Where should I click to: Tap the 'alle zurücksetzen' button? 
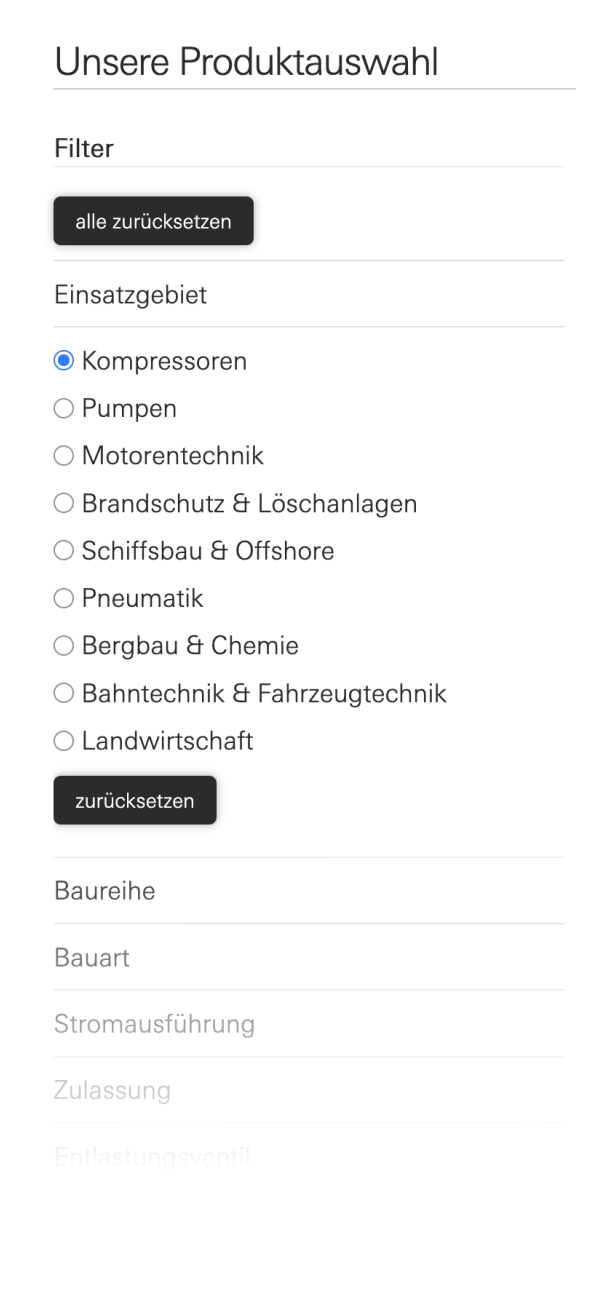(x=153, y=221)
